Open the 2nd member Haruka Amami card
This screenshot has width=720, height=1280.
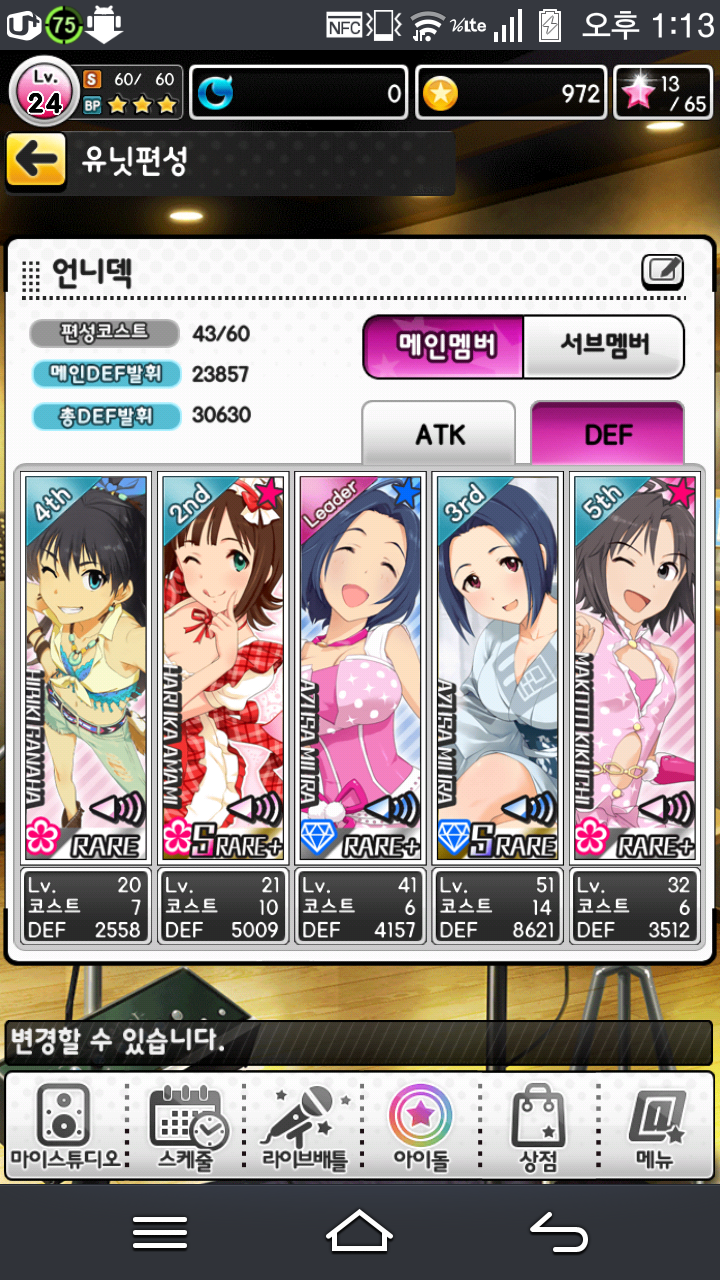point(223,667)
